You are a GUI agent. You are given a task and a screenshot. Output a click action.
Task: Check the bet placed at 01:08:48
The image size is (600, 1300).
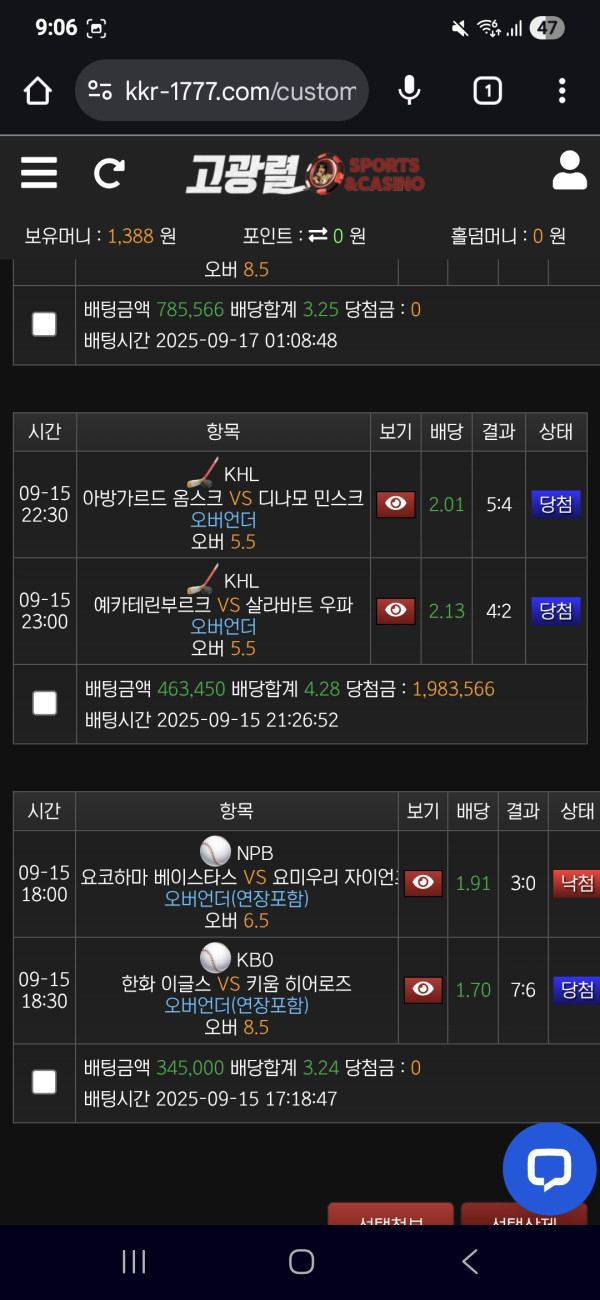tap(44, 324)
